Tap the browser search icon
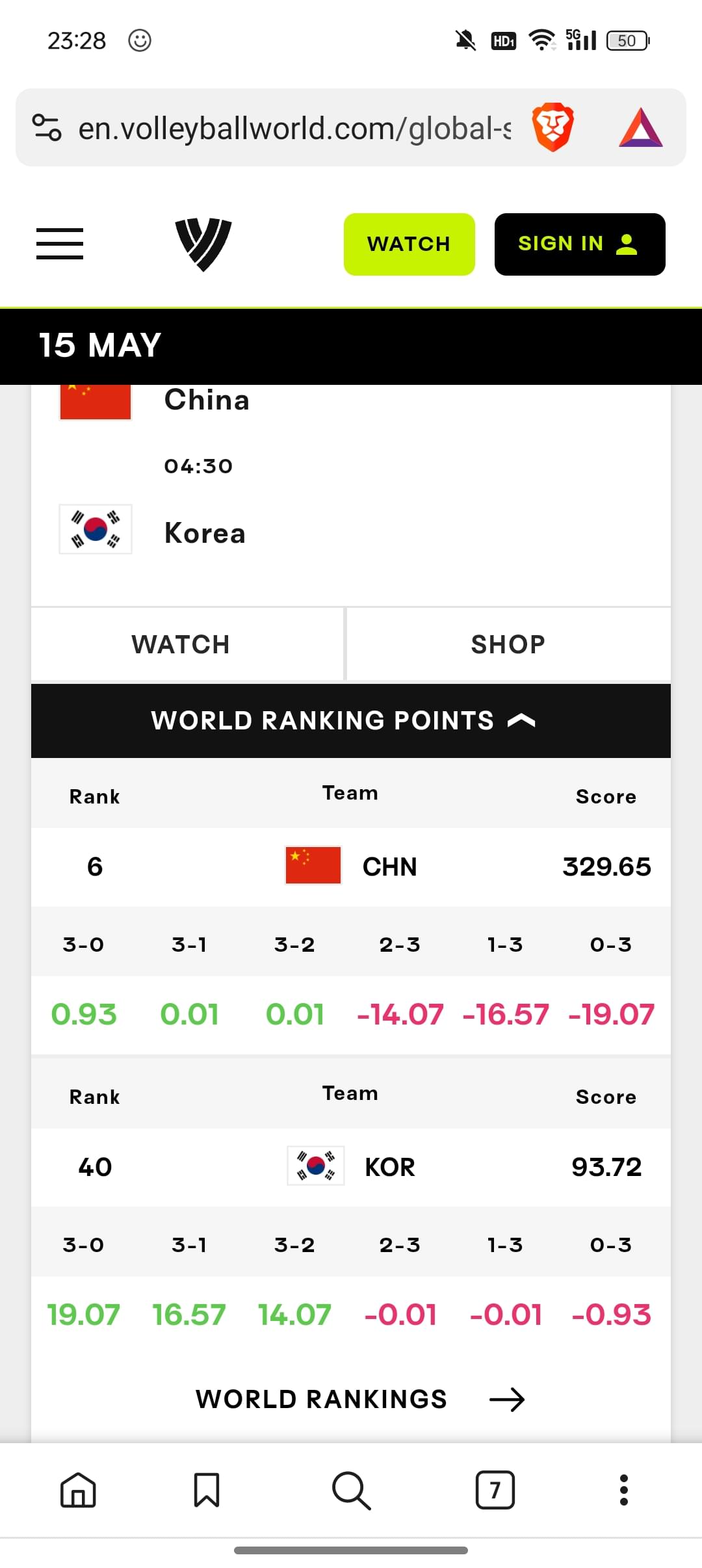Screen dimensions: 702x1568 click(351, 1490)
